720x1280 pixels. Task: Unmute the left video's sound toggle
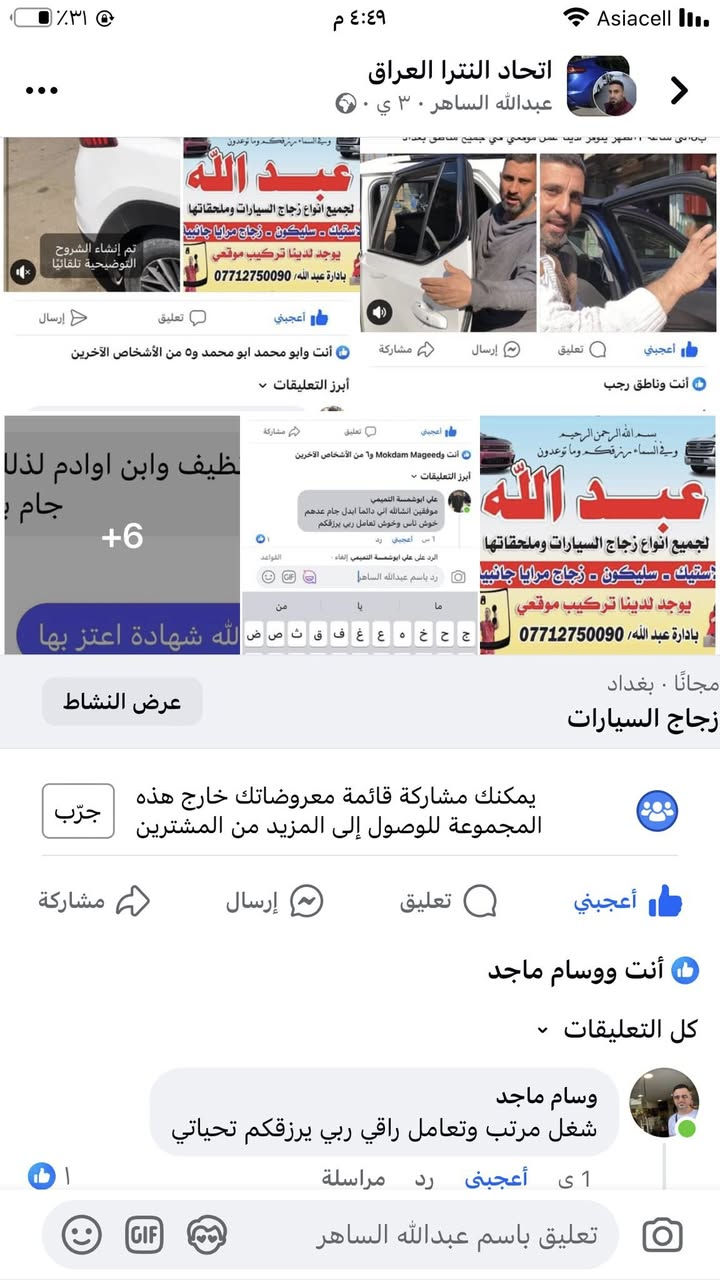click(24, 270)
